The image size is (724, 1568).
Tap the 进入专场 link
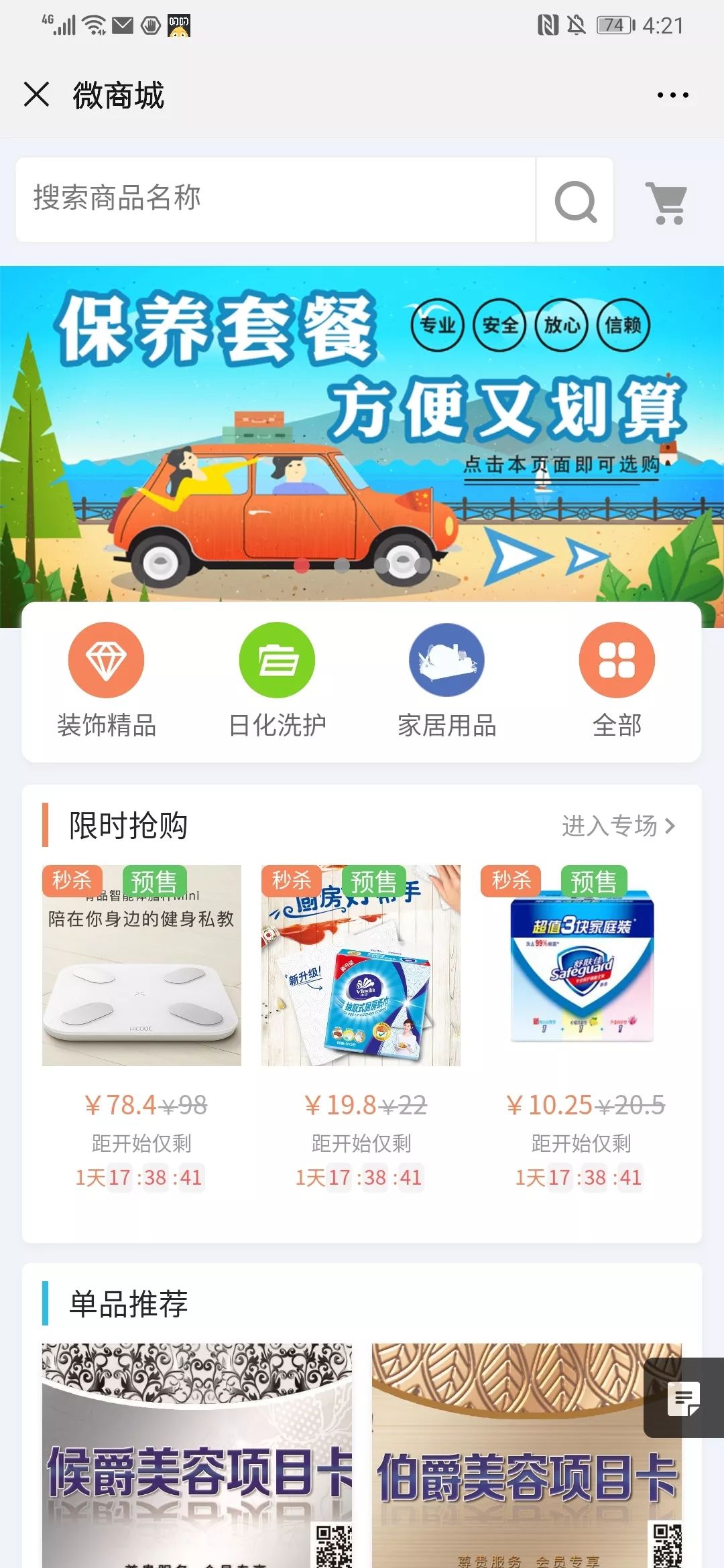(617, 826)
